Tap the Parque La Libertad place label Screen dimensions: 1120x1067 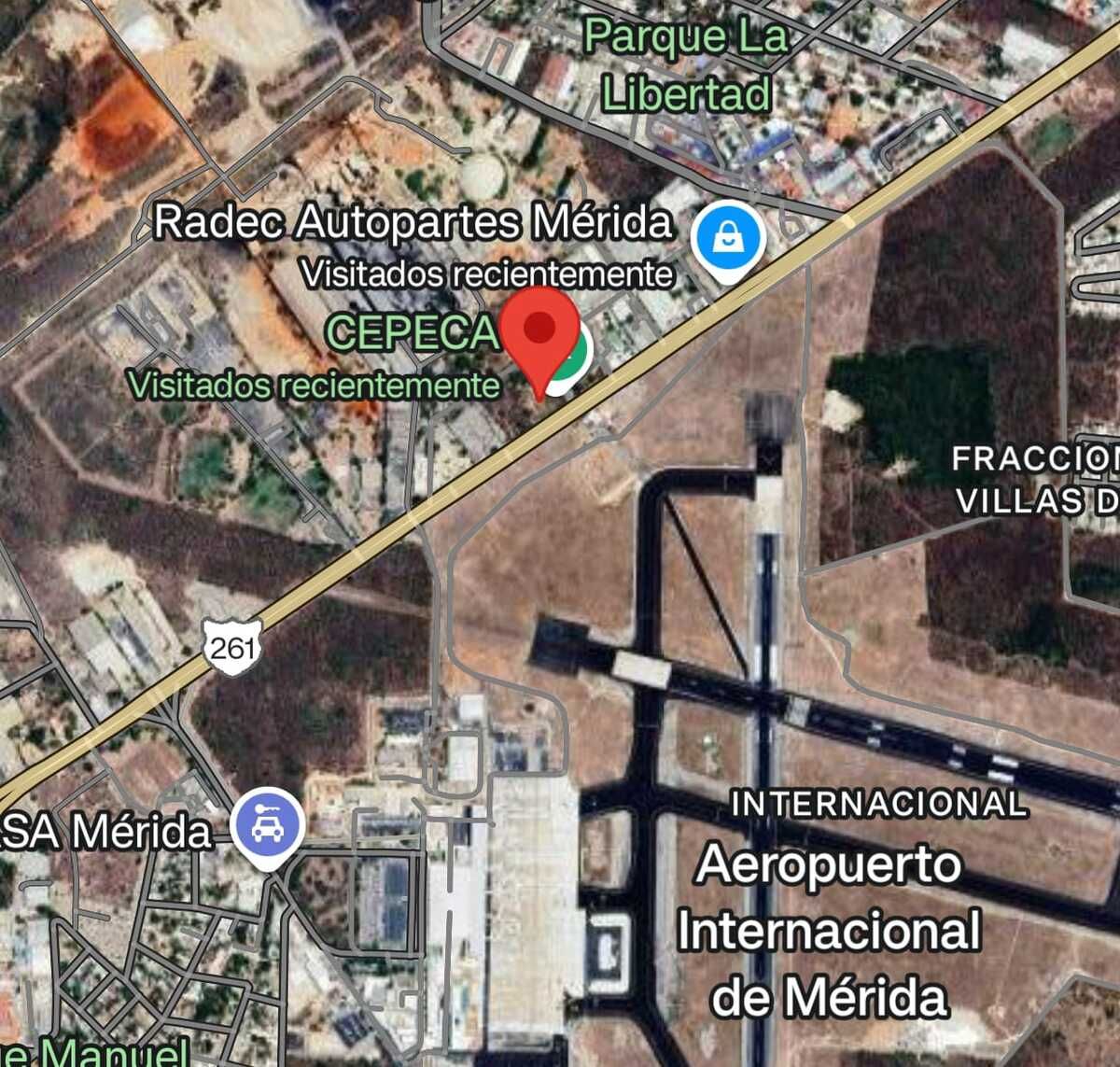(688, 65)
